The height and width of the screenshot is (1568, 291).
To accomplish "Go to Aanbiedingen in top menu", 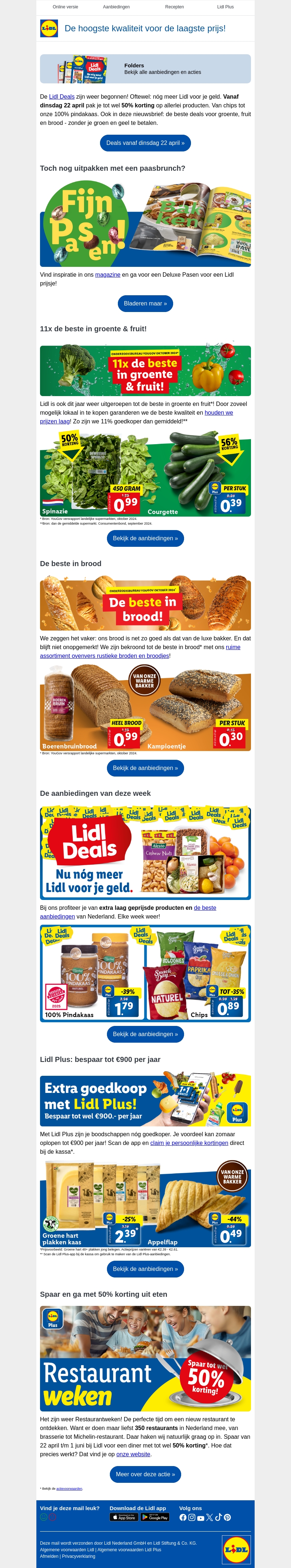I will click(x=116, y=7).
